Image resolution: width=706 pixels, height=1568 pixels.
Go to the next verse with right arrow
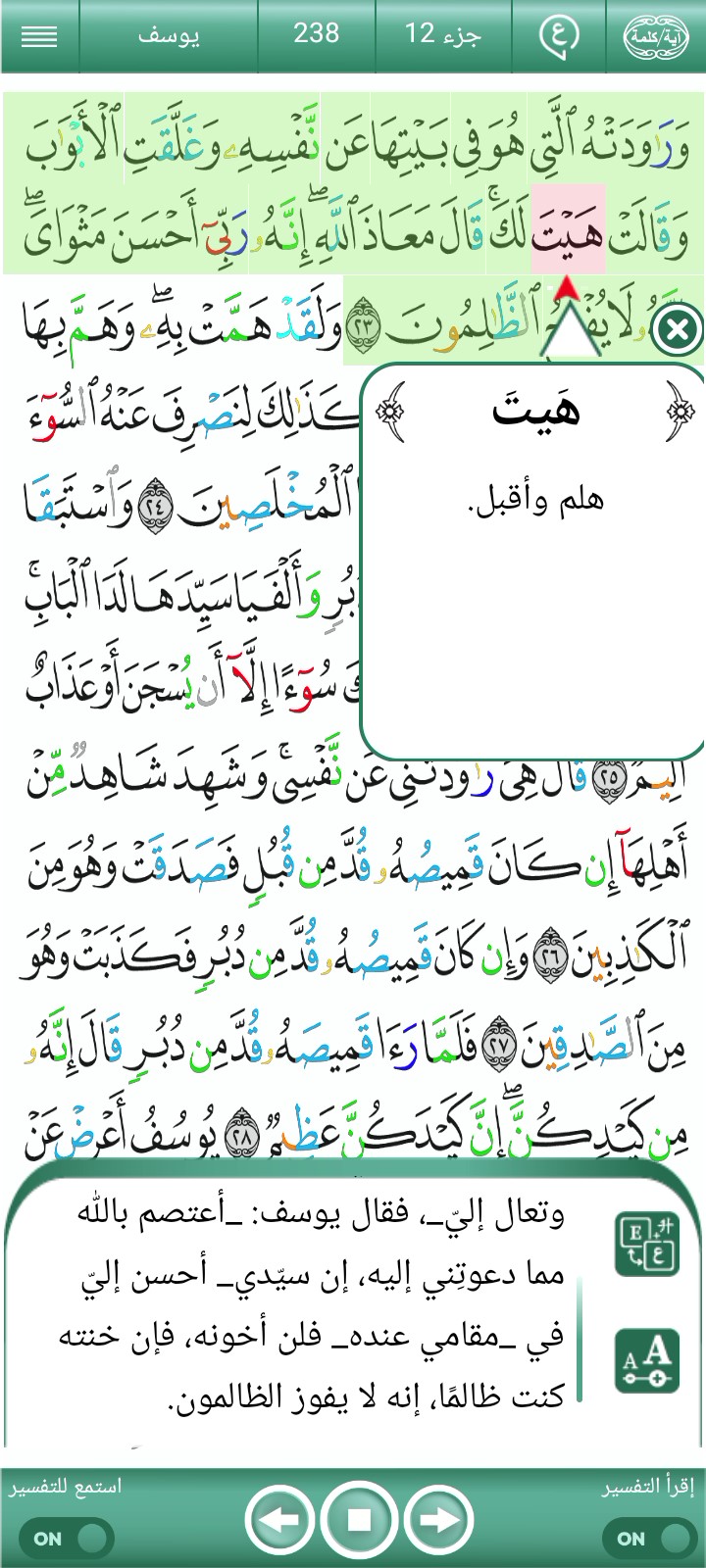(438, 1520)
